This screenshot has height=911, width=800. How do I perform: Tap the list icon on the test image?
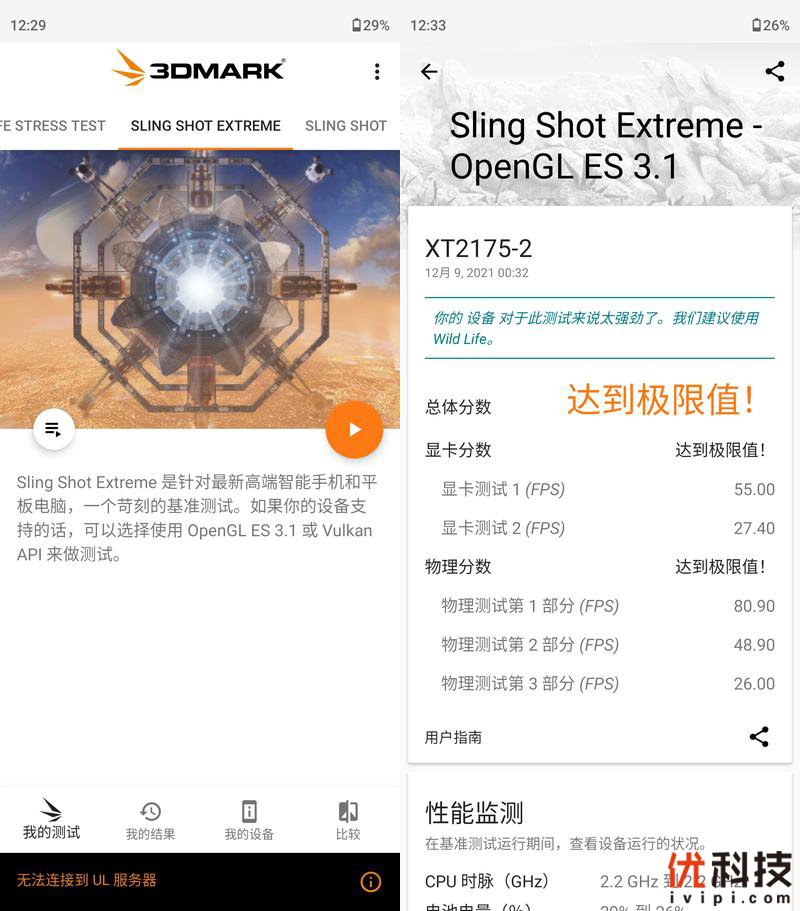(54, 430)
